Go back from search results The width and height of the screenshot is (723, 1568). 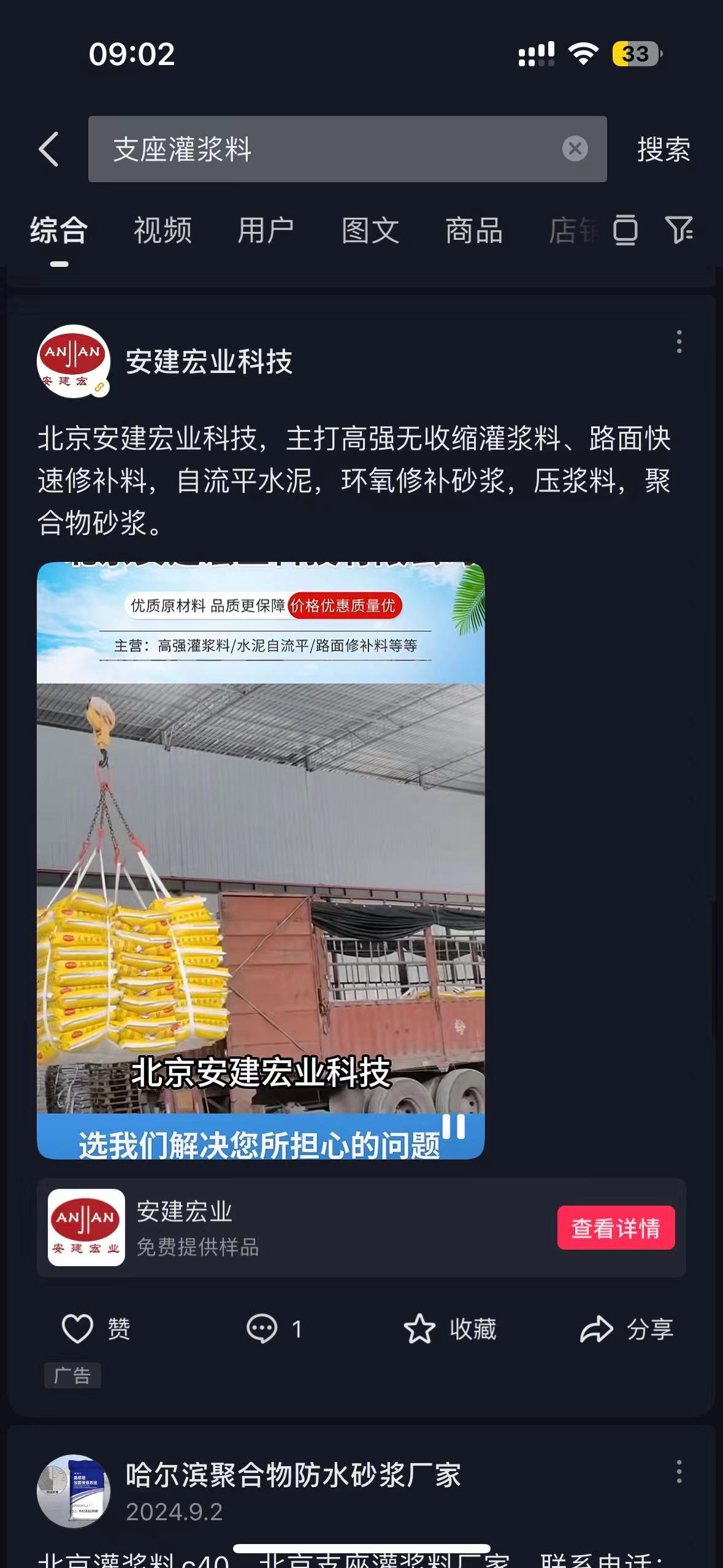tap(49, 149)
